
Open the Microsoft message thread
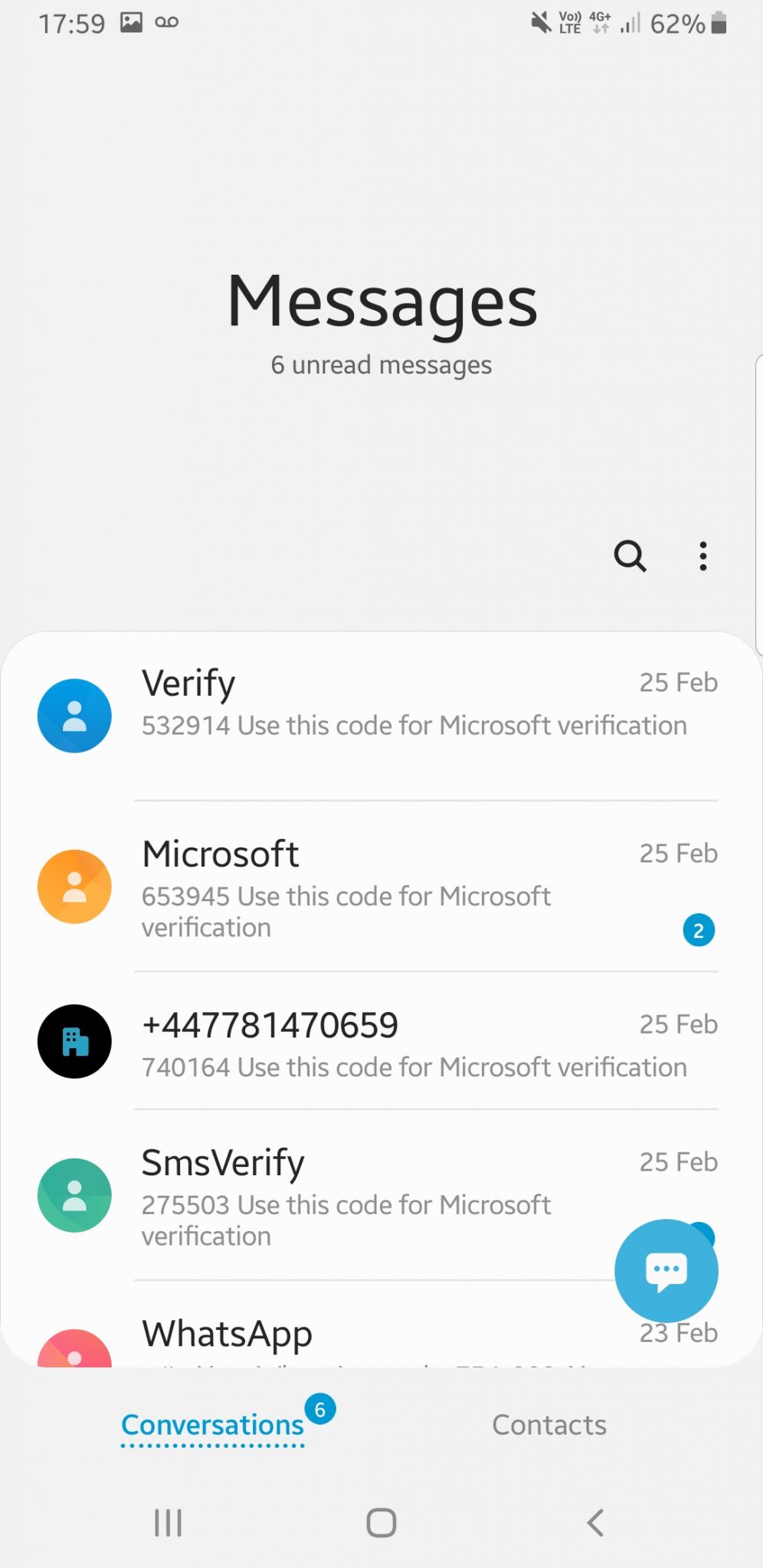(381, 887)
